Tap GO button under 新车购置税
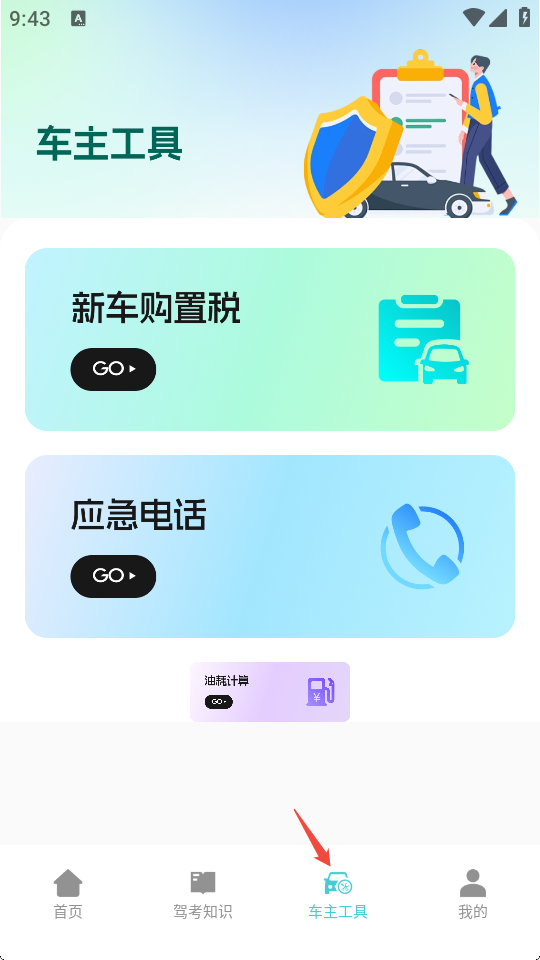The height and width of the screenshot is (960, 540). tap(113, 369)
